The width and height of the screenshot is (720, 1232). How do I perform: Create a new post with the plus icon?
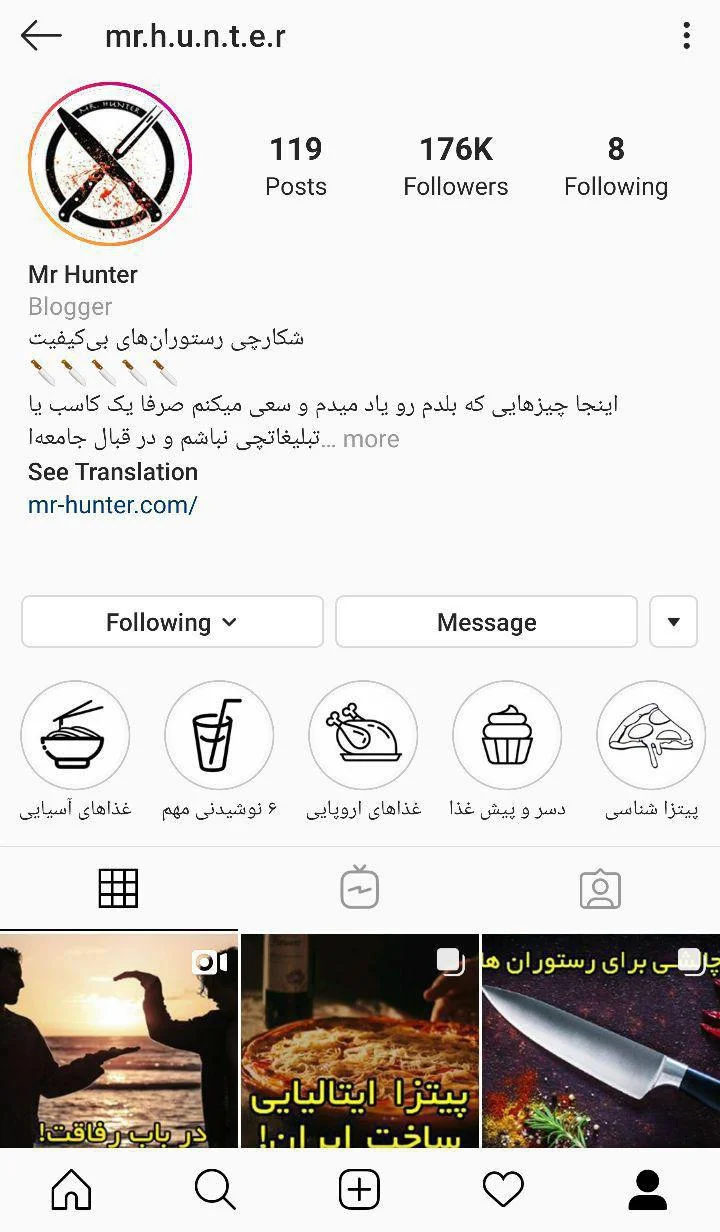(x=359, y=1190)
